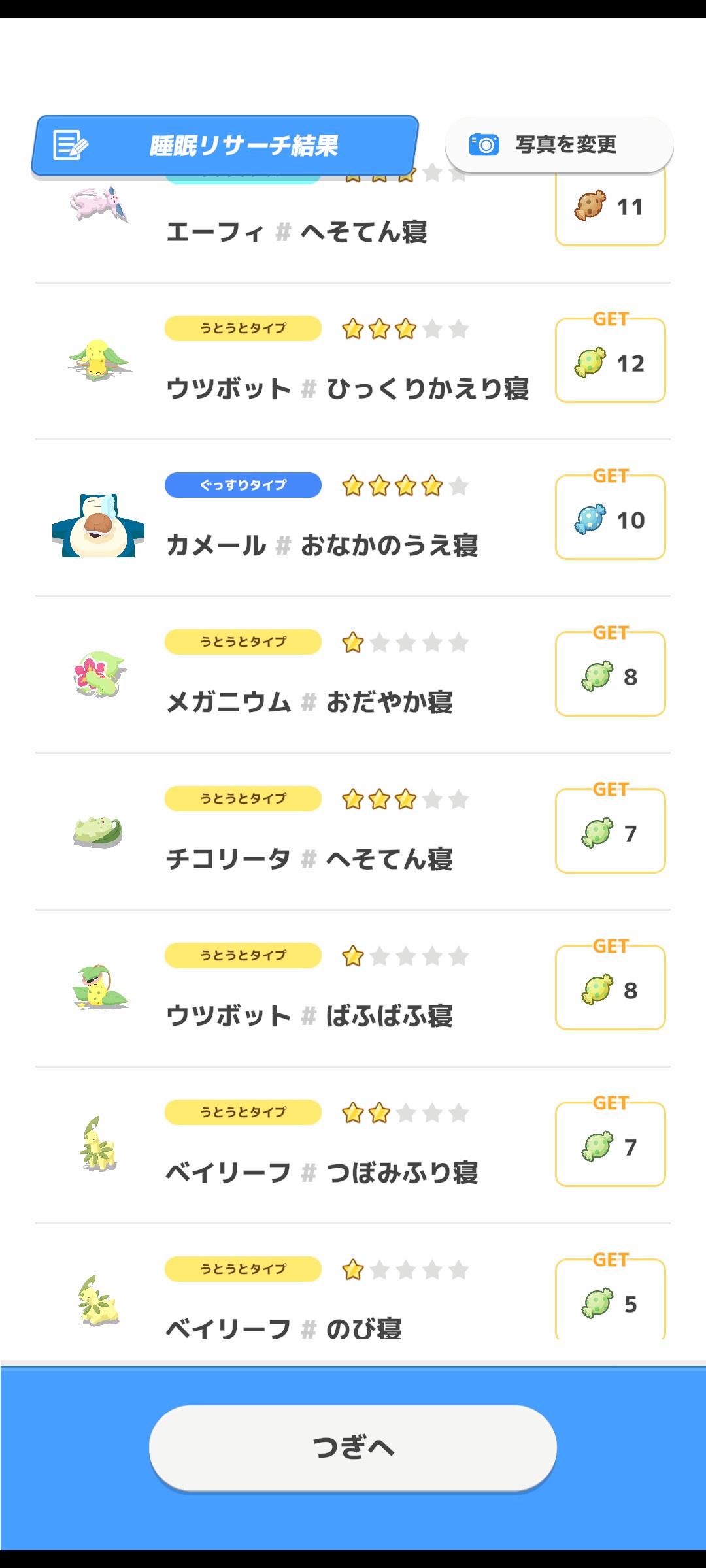The image size is (706, 1568).
Task: Continue with the つぎへ button
Action: 353,1446
